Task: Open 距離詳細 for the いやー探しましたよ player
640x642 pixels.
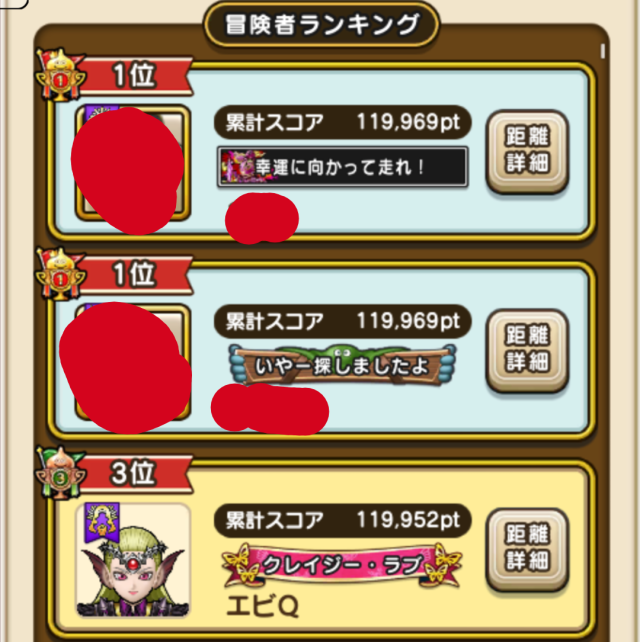Action: point(527,348)
